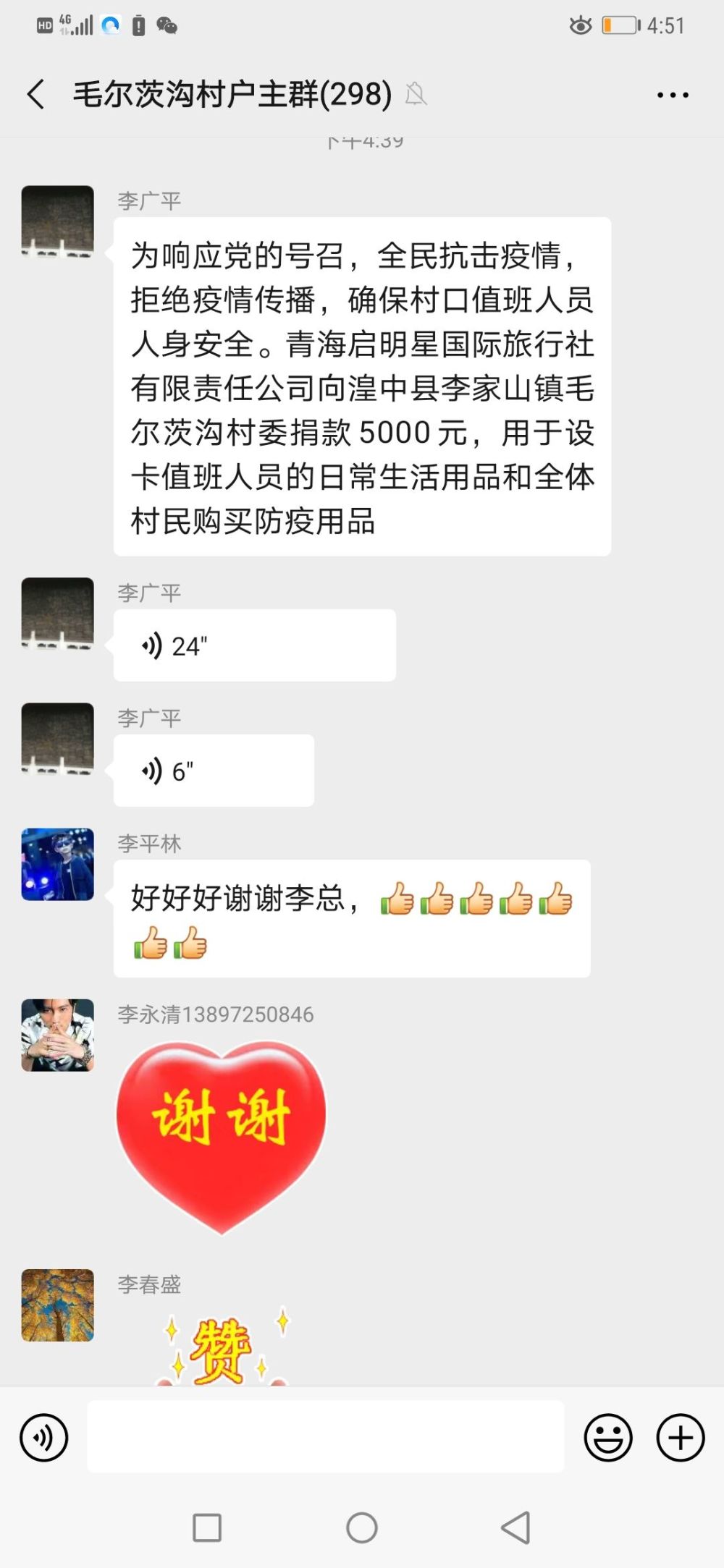
Task: Open the group chat three-dot menu
Action: click(x=672, y=95)
